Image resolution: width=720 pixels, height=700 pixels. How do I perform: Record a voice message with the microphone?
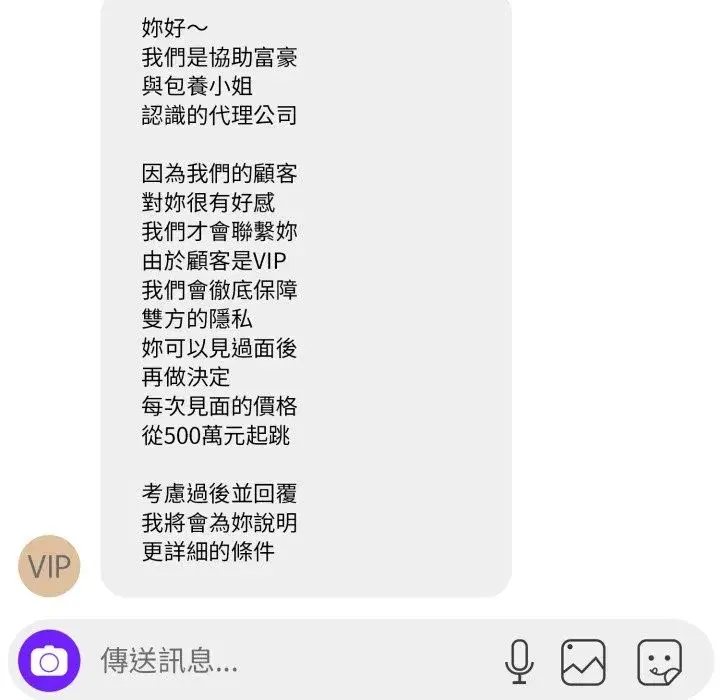[x=519, y=661]
